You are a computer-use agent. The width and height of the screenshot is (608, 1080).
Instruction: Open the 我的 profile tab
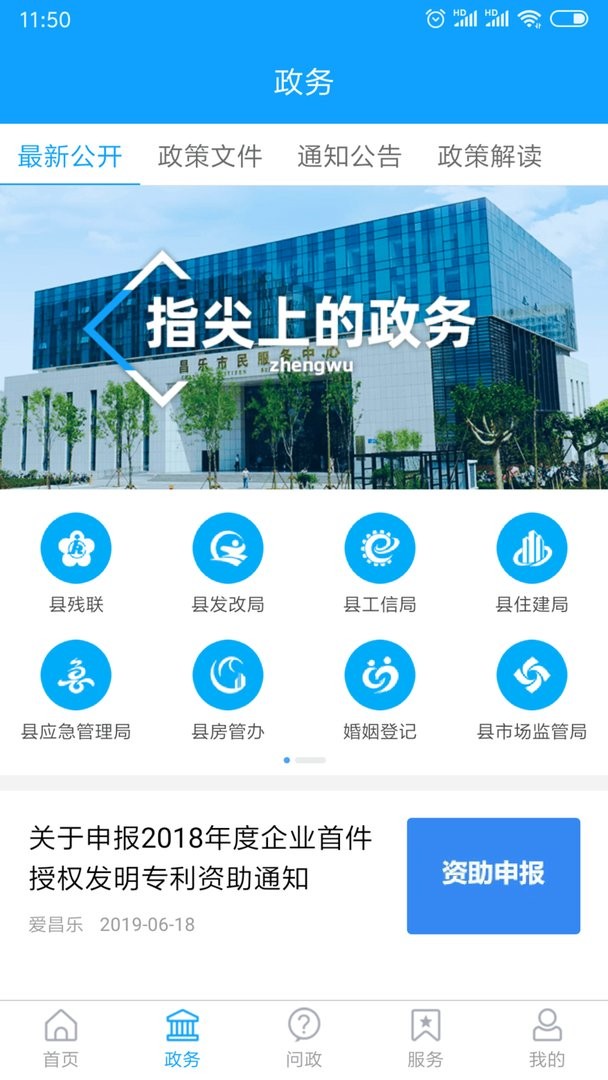(547, 1038)
